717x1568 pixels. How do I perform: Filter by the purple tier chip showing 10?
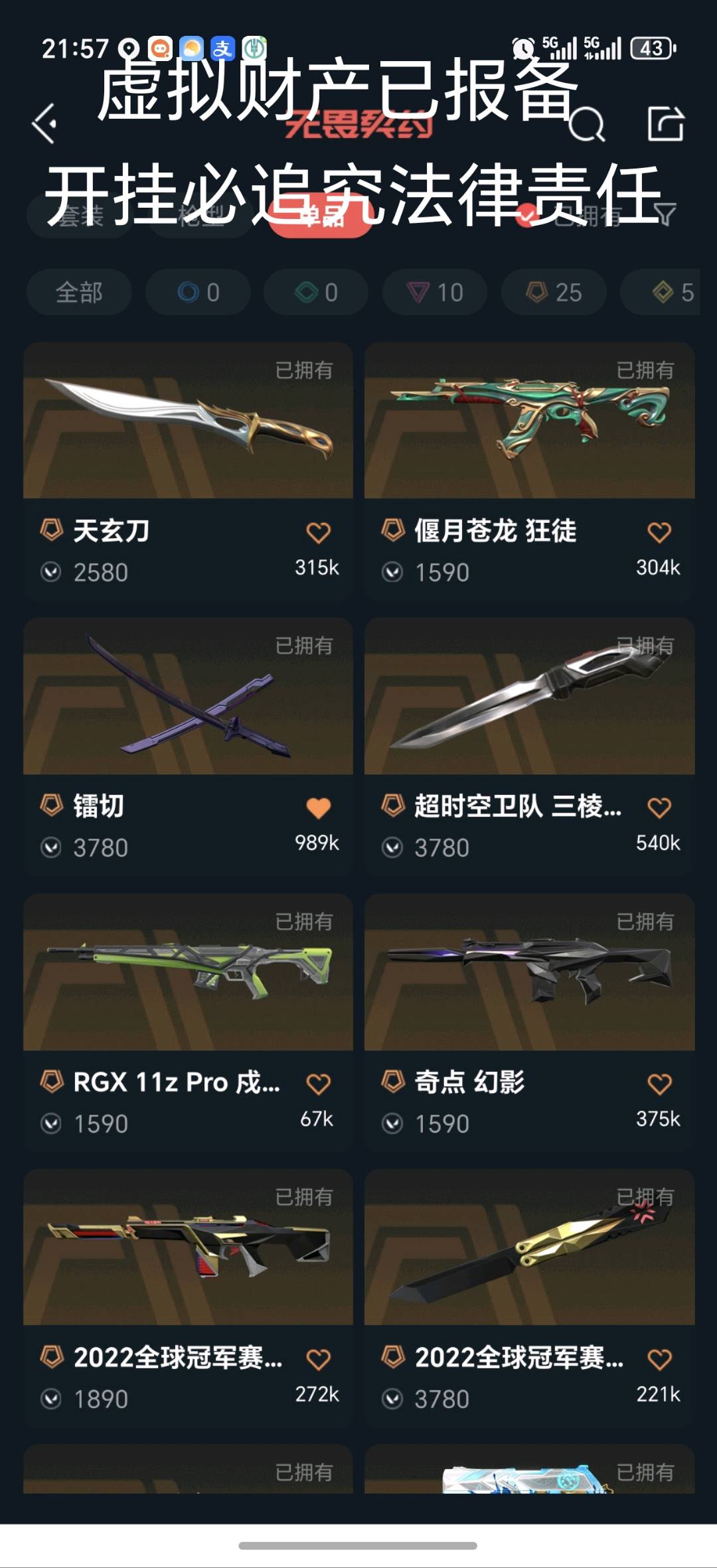pos(435,292)
